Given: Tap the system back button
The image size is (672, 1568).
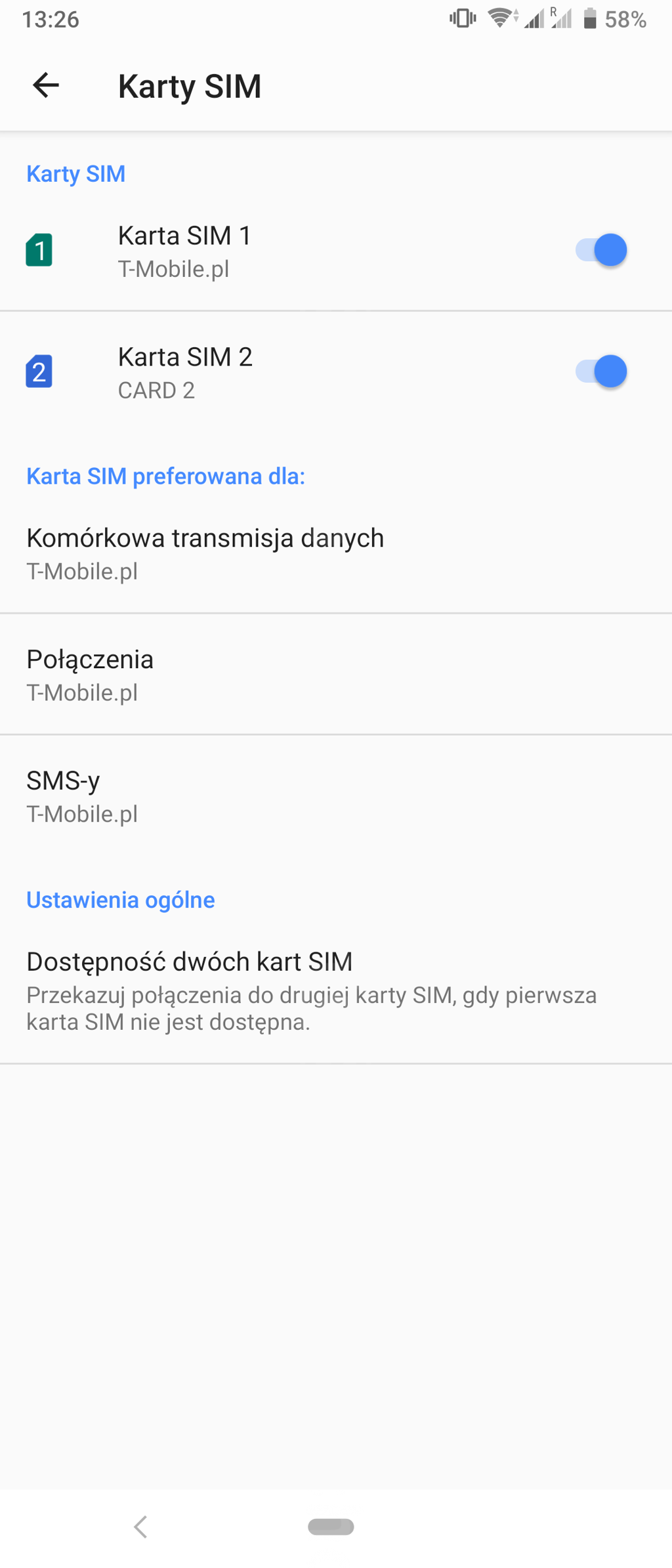Looking at the screenshot, I should tap(140, 1527).
